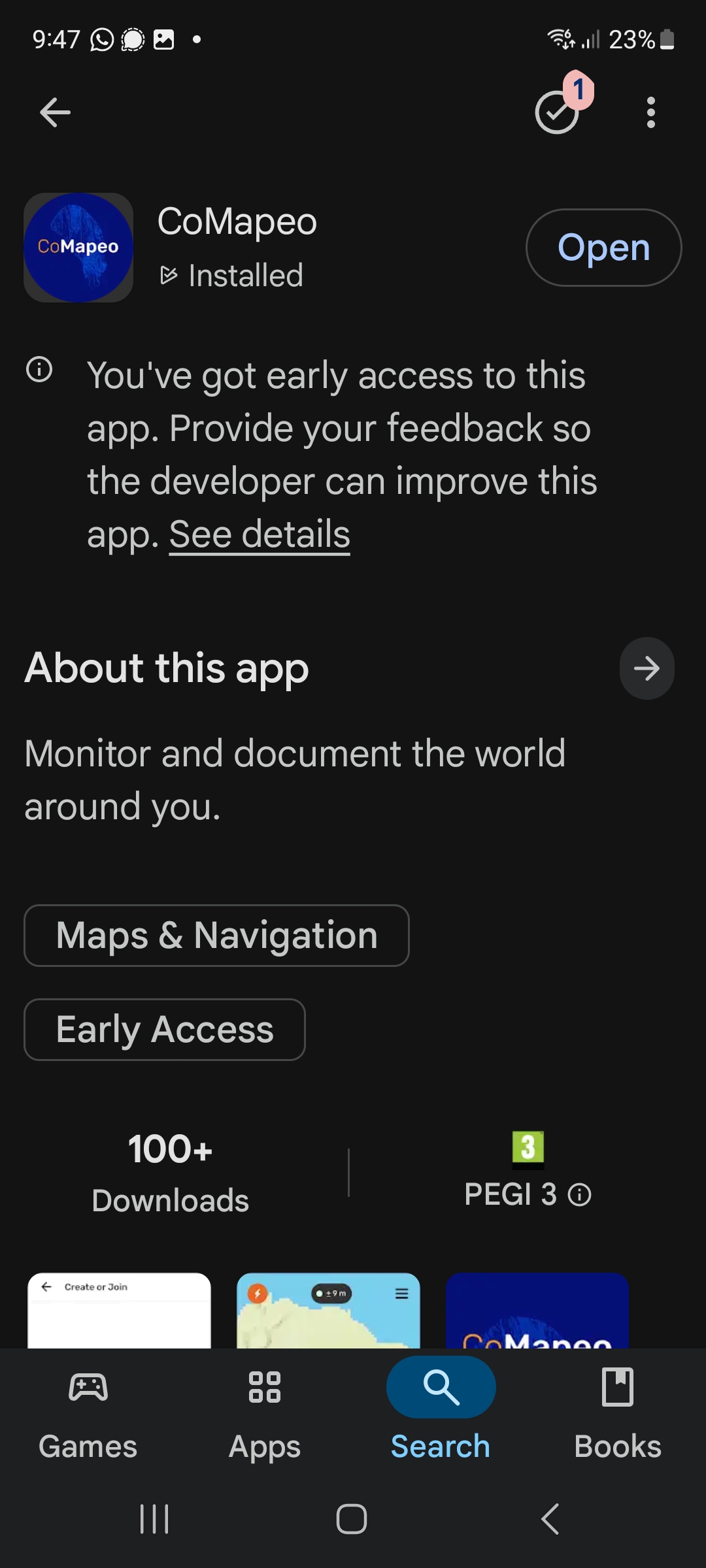Open the Create or Join screenshot
This screenshot has height=1568, width=706.
(x=119, y=1310)
